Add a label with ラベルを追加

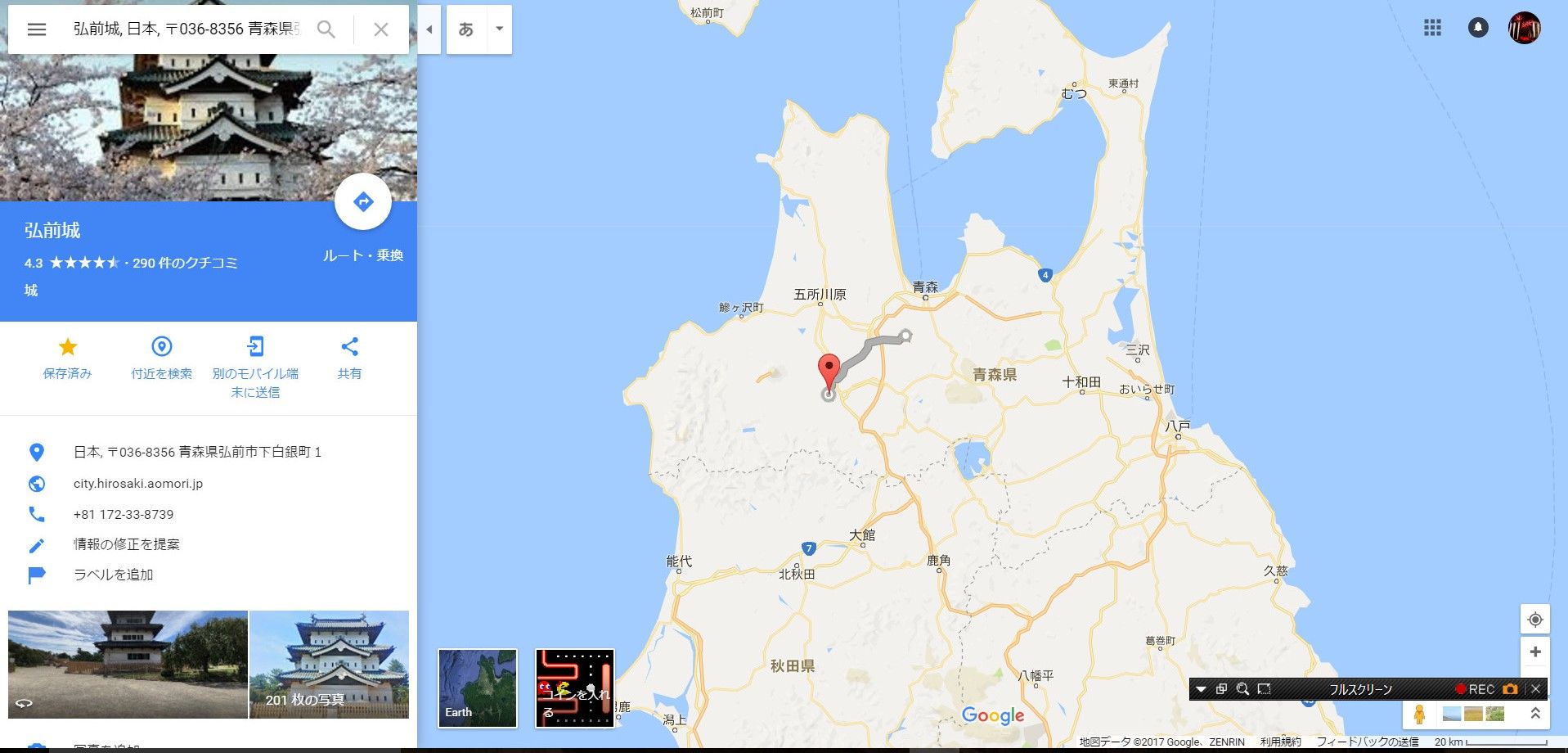(x=114, y=575)
